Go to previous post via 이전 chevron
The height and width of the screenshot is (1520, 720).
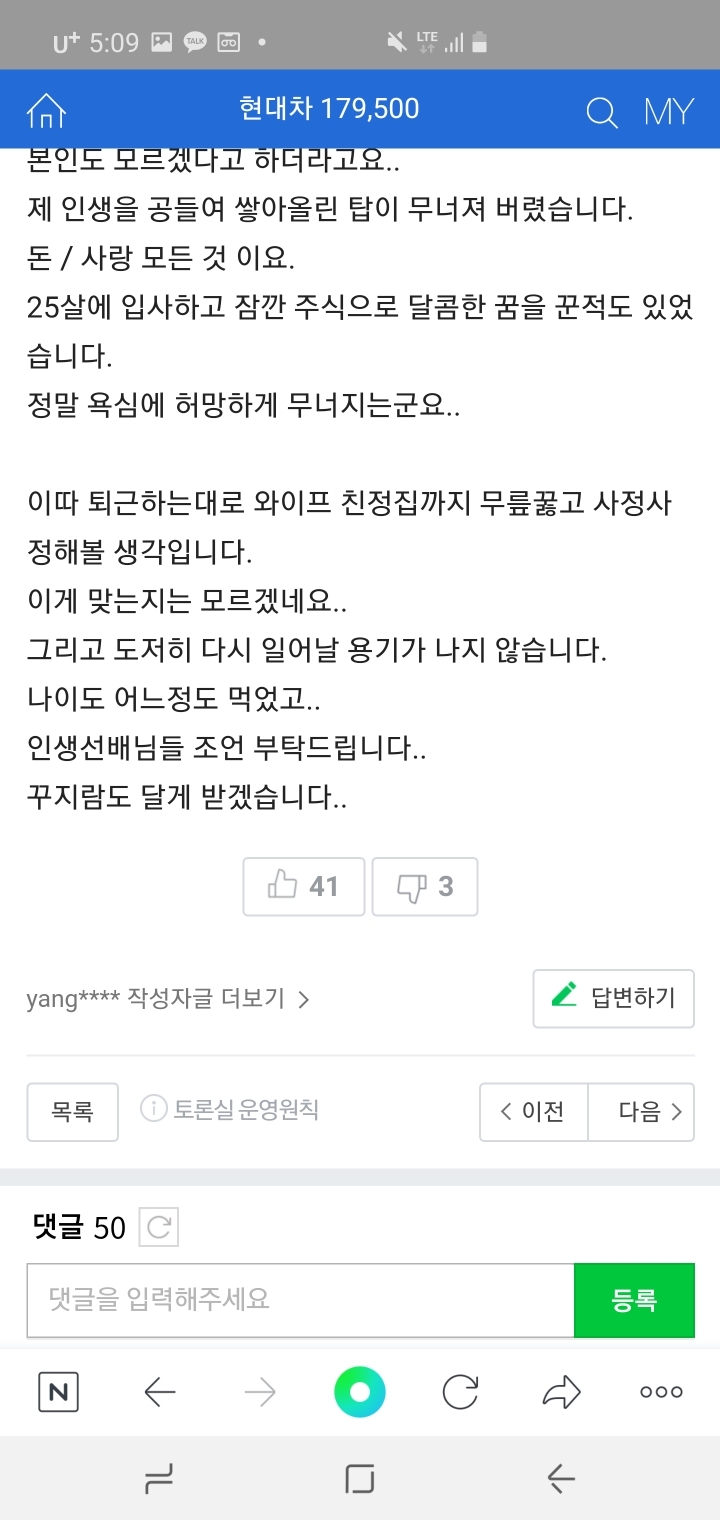533,1112
